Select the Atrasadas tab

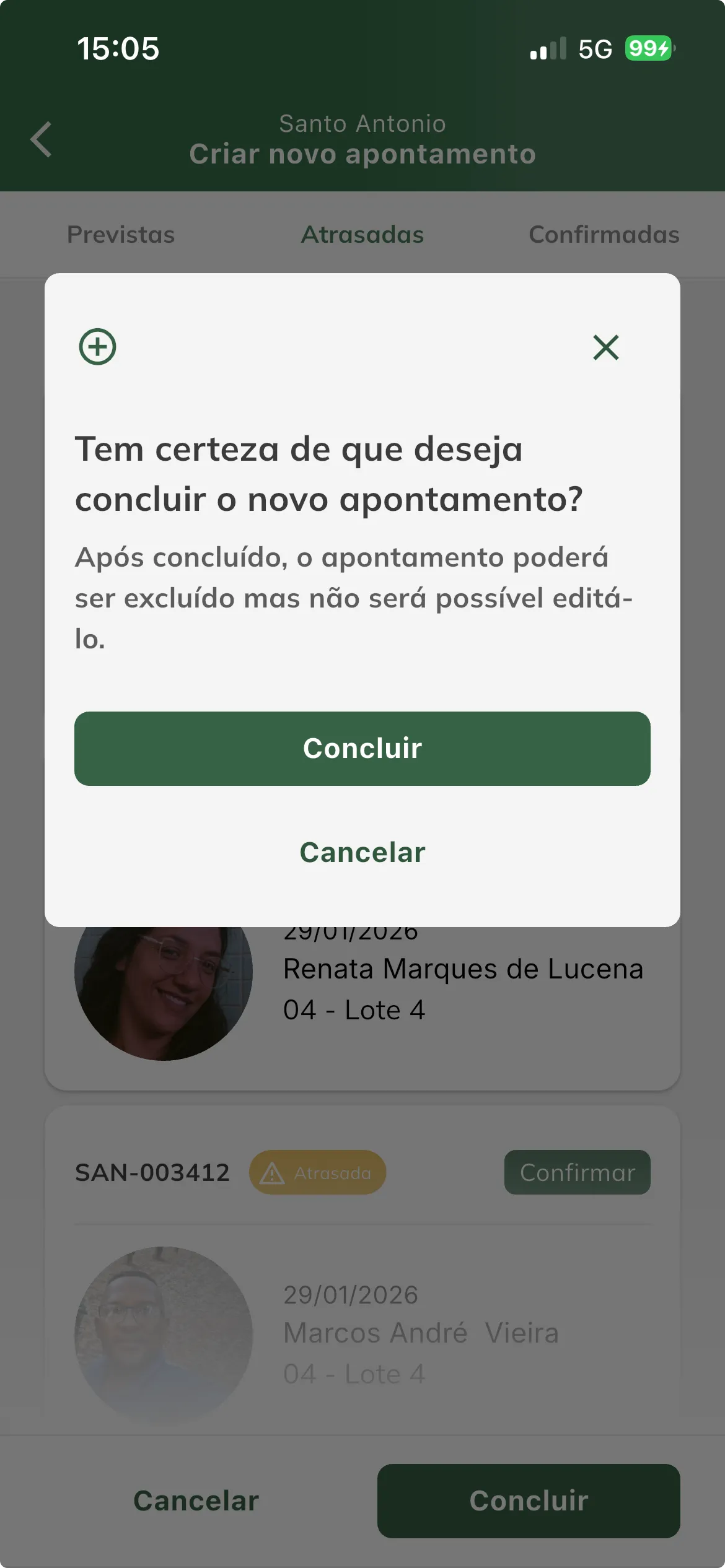362,235
